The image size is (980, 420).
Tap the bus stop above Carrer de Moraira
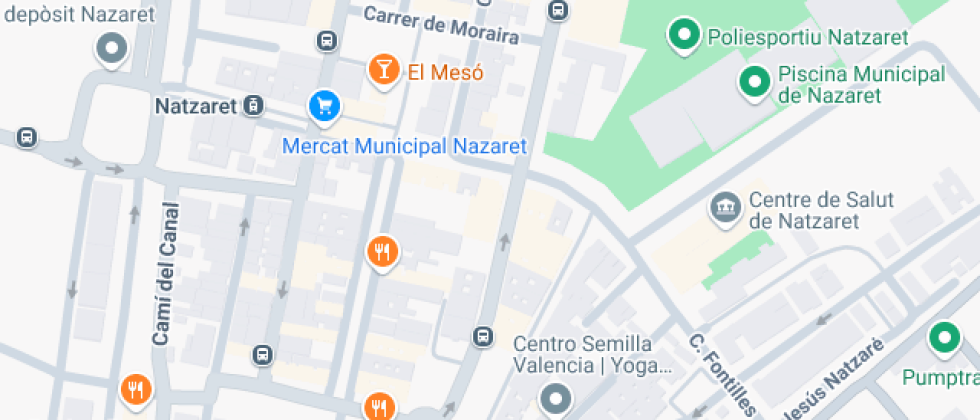558,10
